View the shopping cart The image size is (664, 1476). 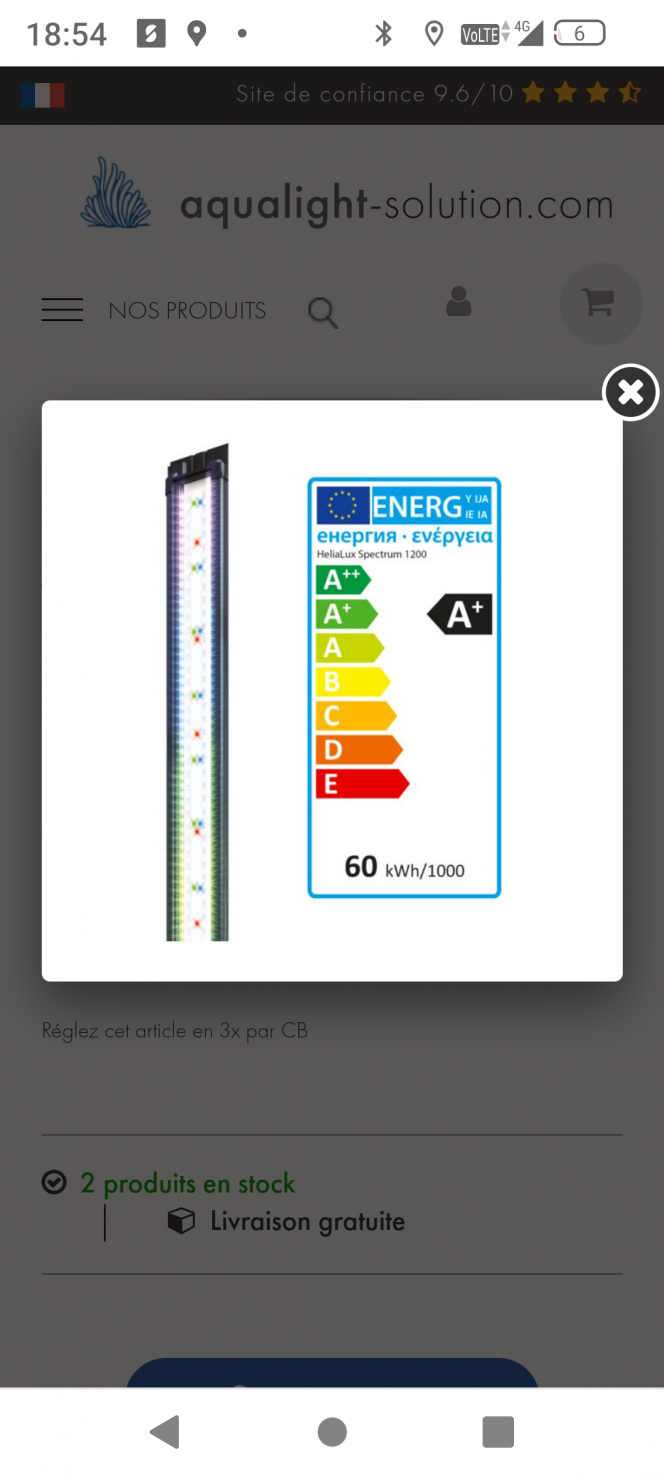(599, 303)
